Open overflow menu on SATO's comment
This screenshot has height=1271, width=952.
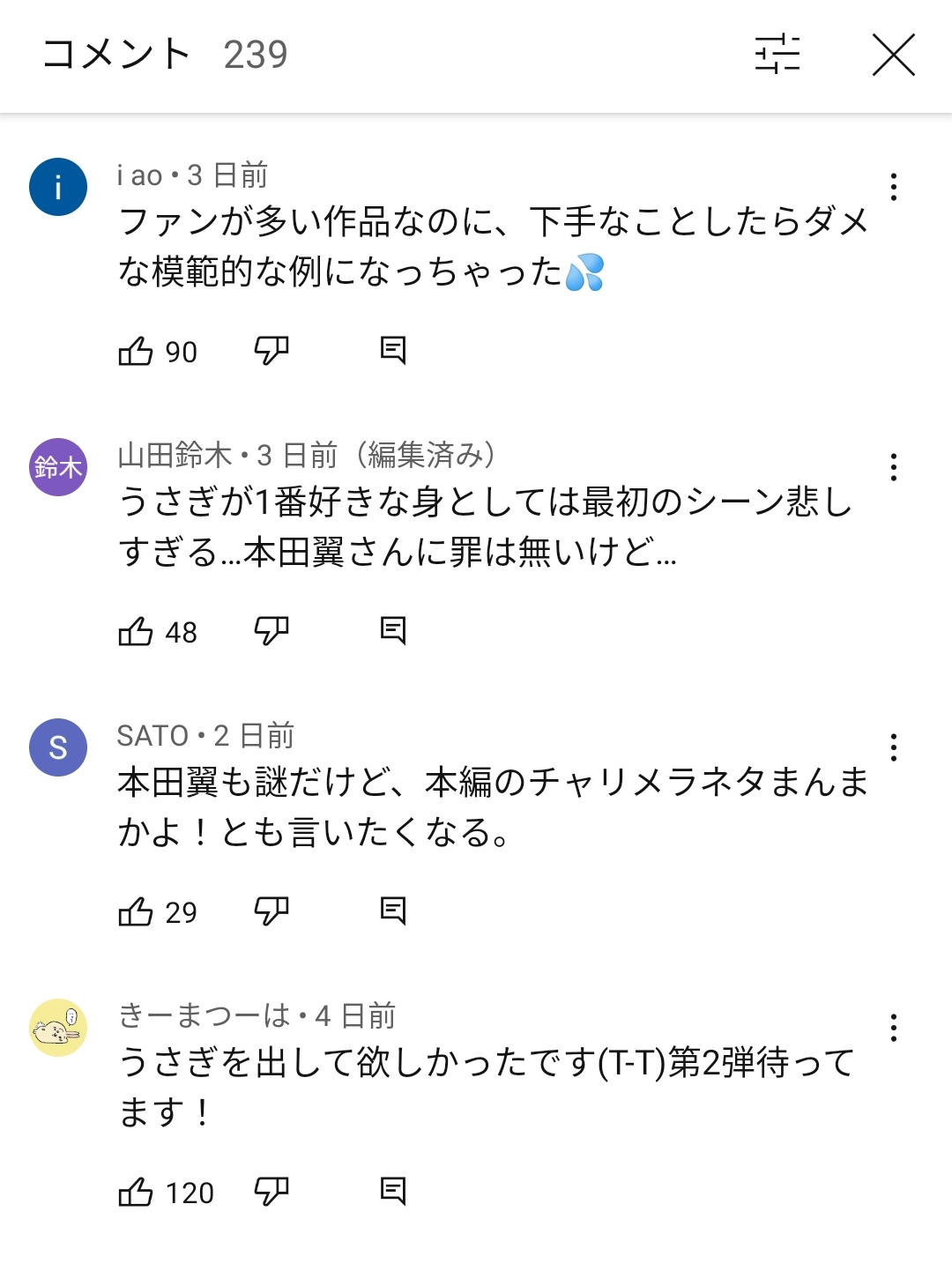894,747
